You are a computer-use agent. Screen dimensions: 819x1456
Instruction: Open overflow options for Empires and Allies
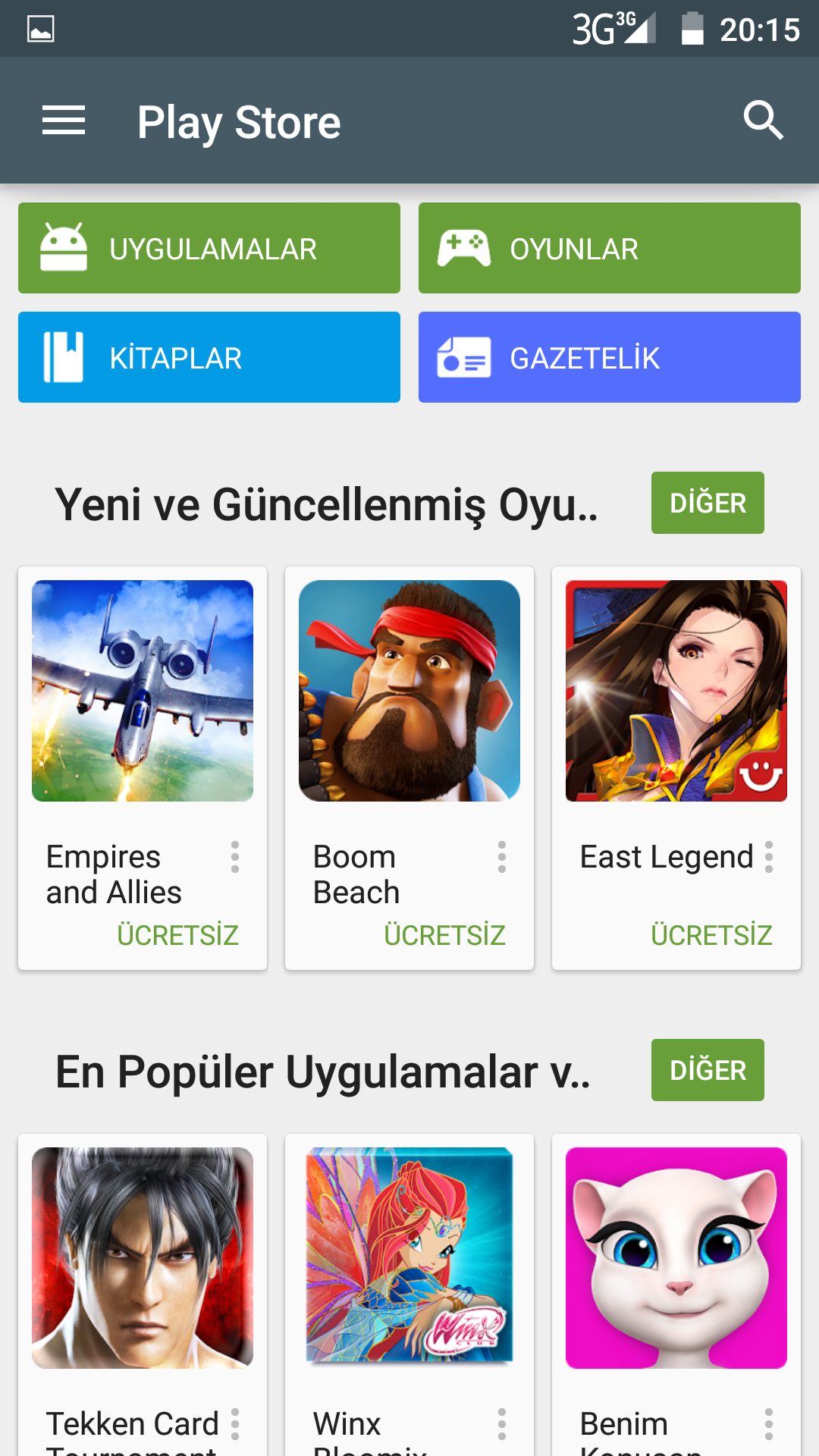pyautogui.click(x=235, y=857)
